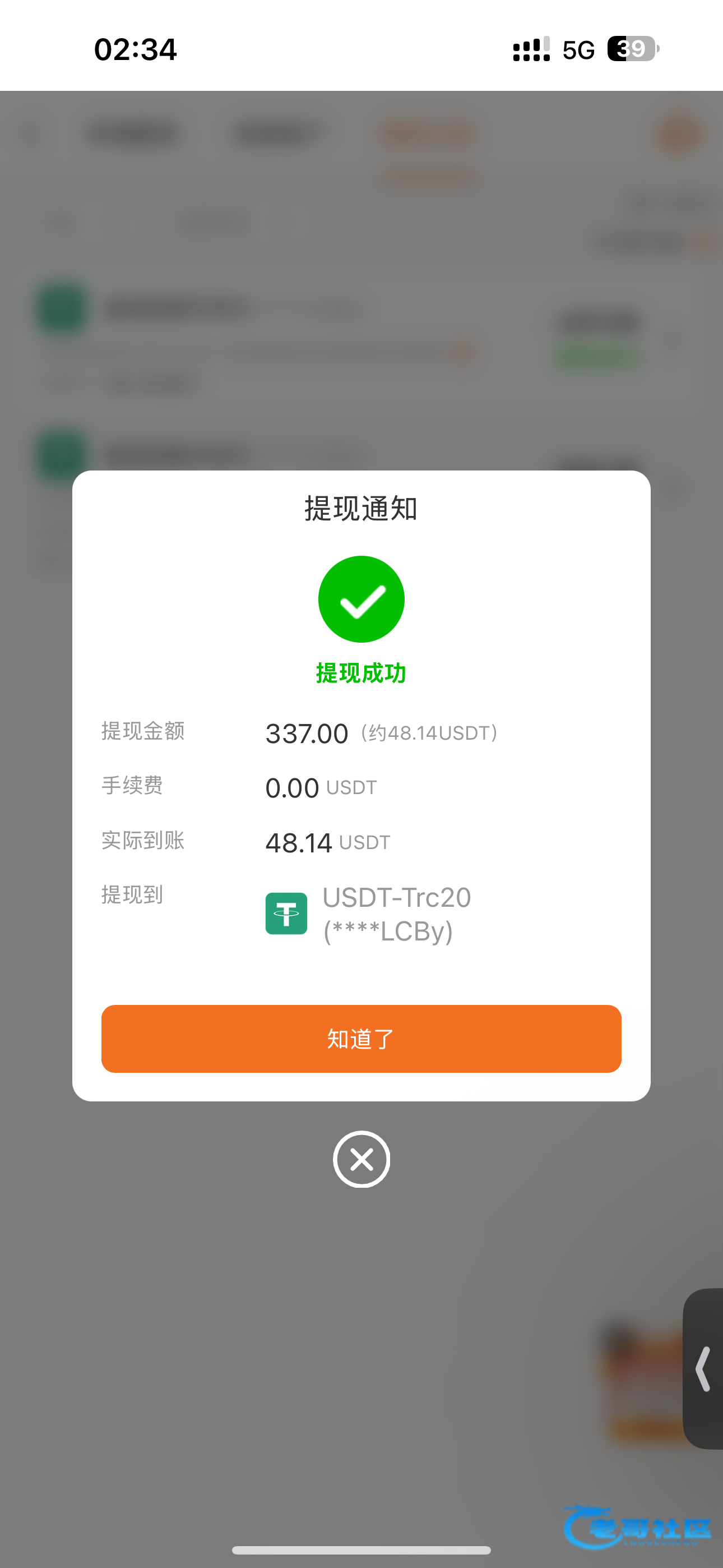Tap the 知道了 confirmation button

coord(361,1039)
